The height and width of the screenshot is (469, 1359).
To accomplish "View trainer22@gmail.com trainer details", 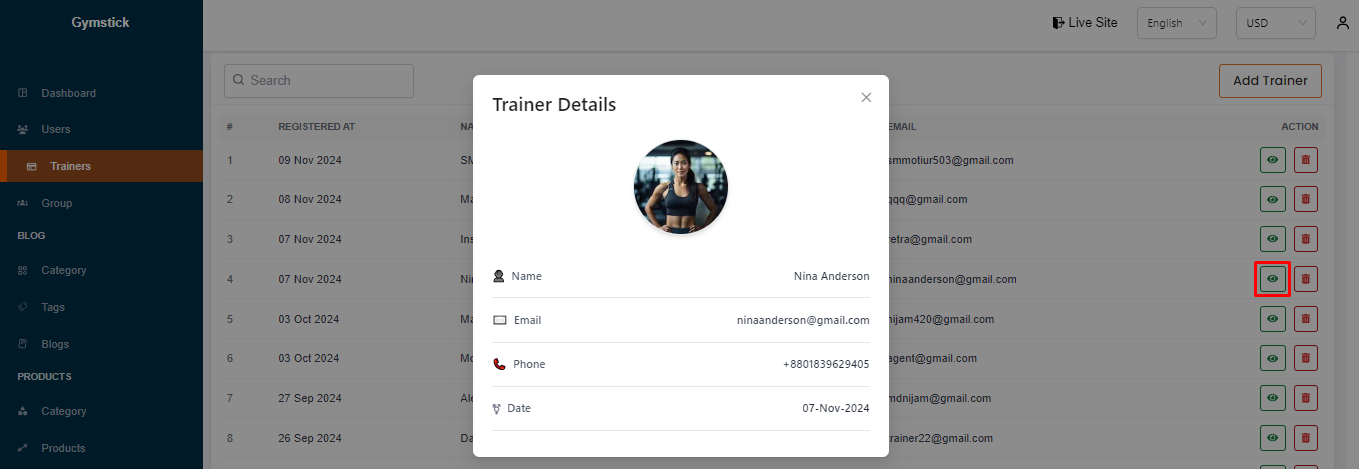I will 1272,438.
